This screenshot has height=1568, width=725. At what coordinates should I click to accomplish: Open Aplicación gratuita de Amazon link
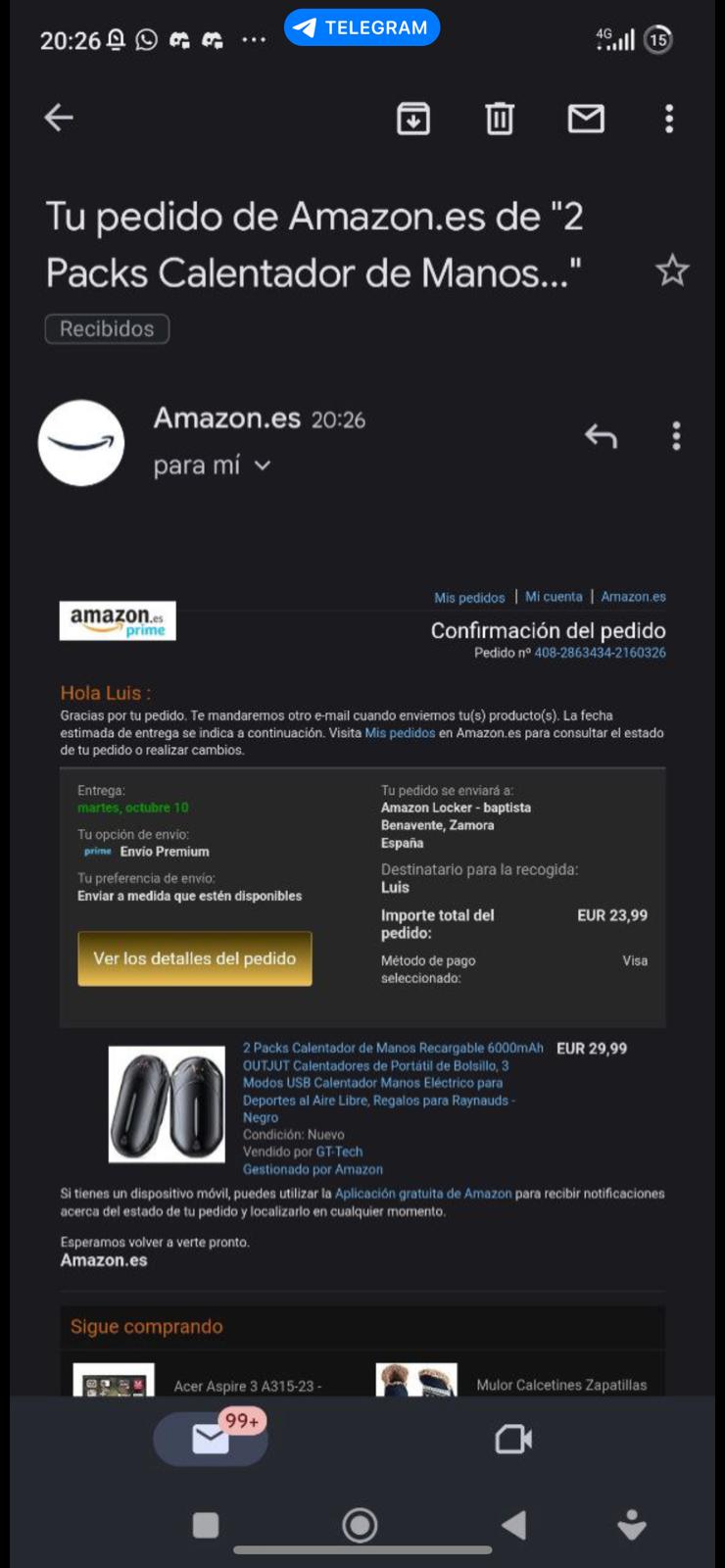point(423,1194)
